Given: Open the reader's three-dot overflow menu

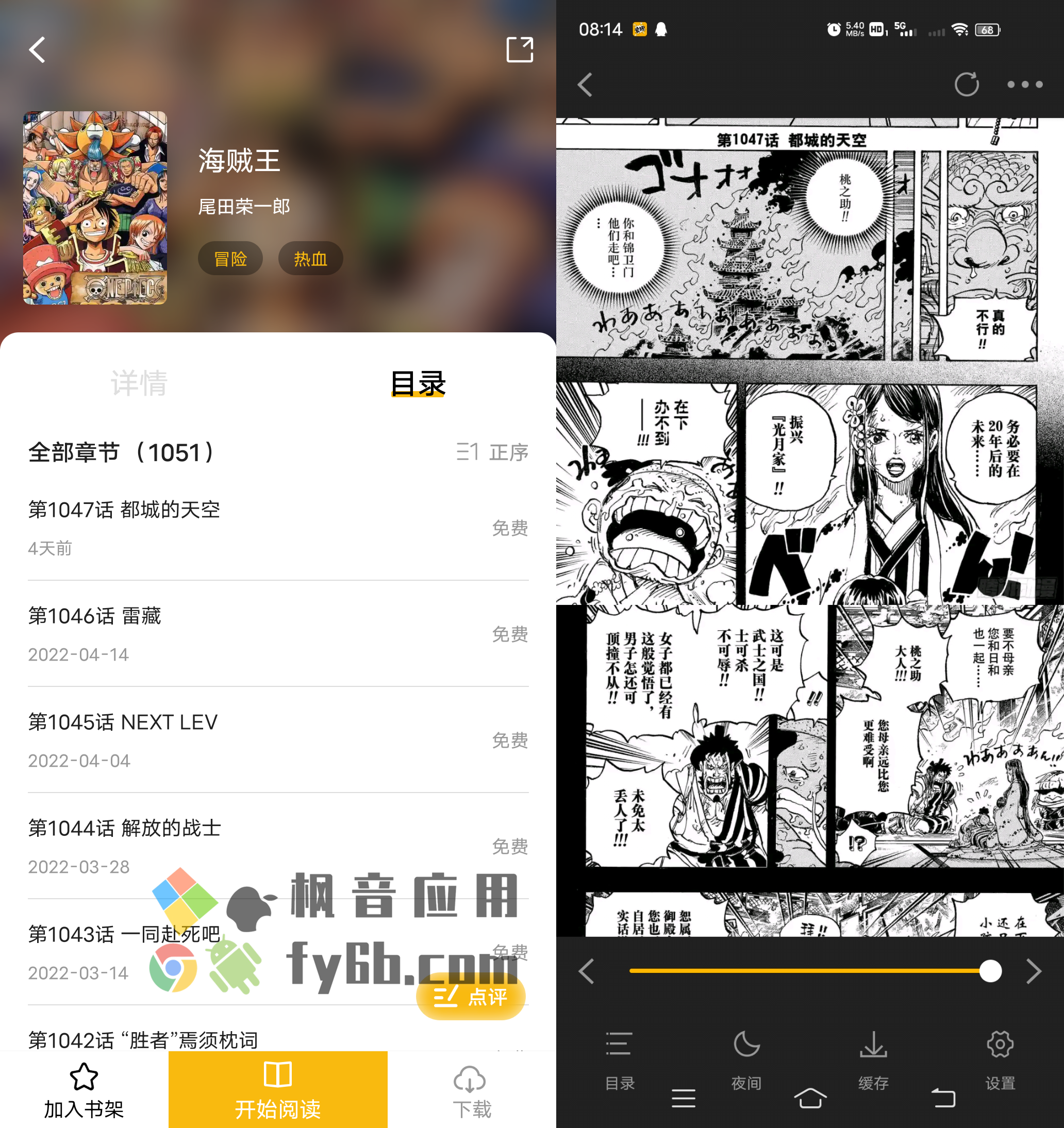Looking at the screenshot, I should 1024,85.
